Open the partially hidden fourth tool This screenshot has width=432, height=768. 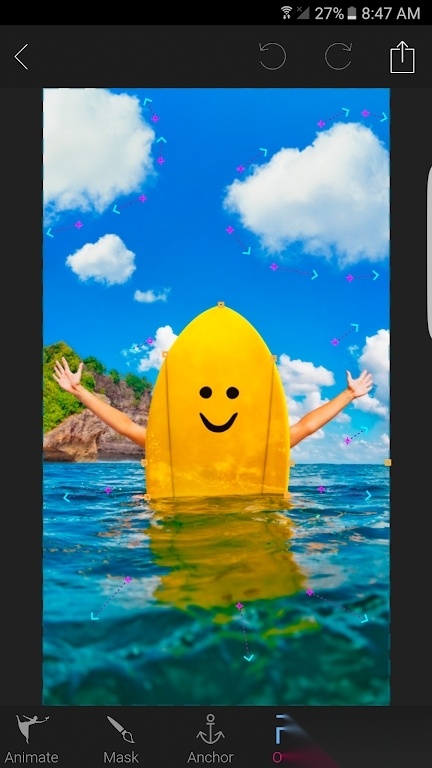pos(289,739)
